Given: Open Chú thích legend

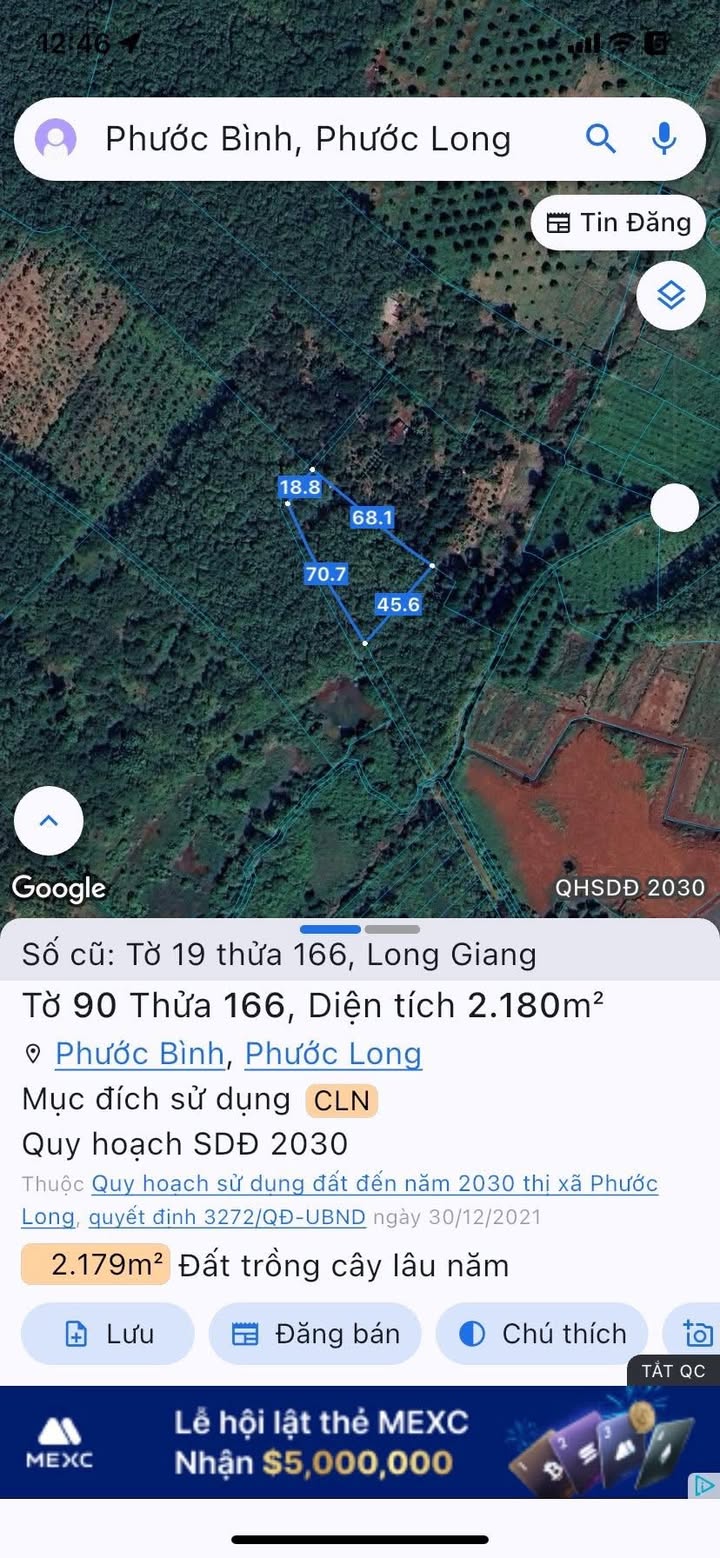Looking at the screenshot, I should (542, 1333).
